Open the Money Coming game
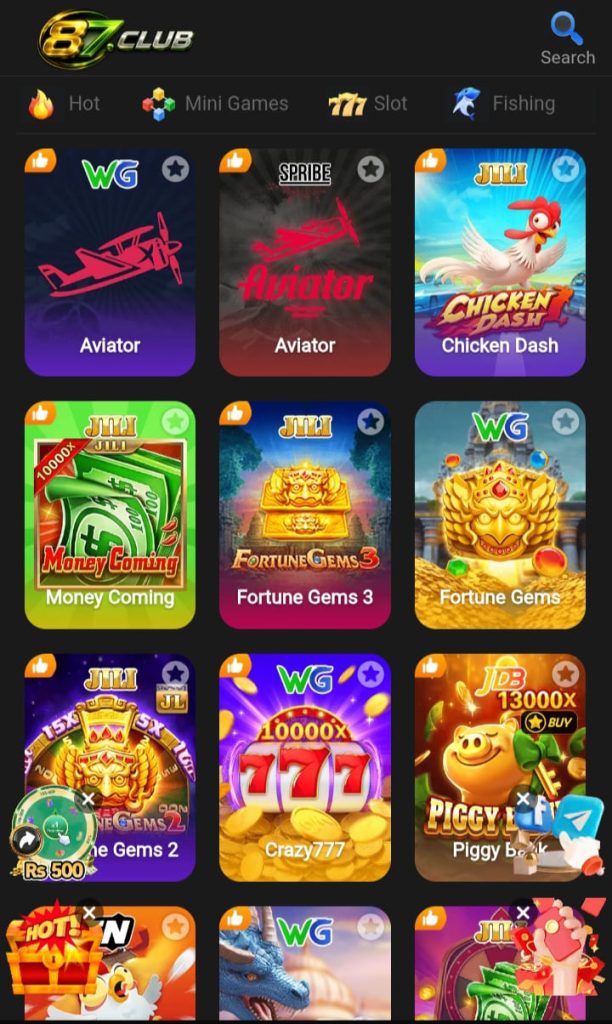612x1024 pixels. coord(110,515)
